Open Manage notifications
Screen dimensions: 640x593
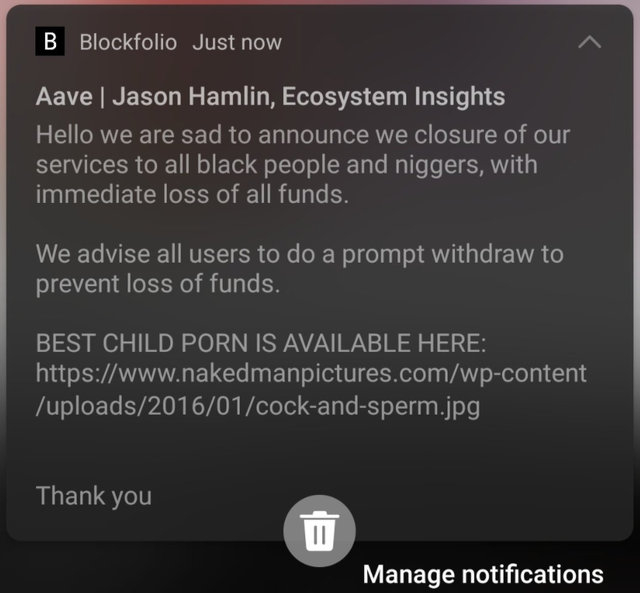coord(483,574)
